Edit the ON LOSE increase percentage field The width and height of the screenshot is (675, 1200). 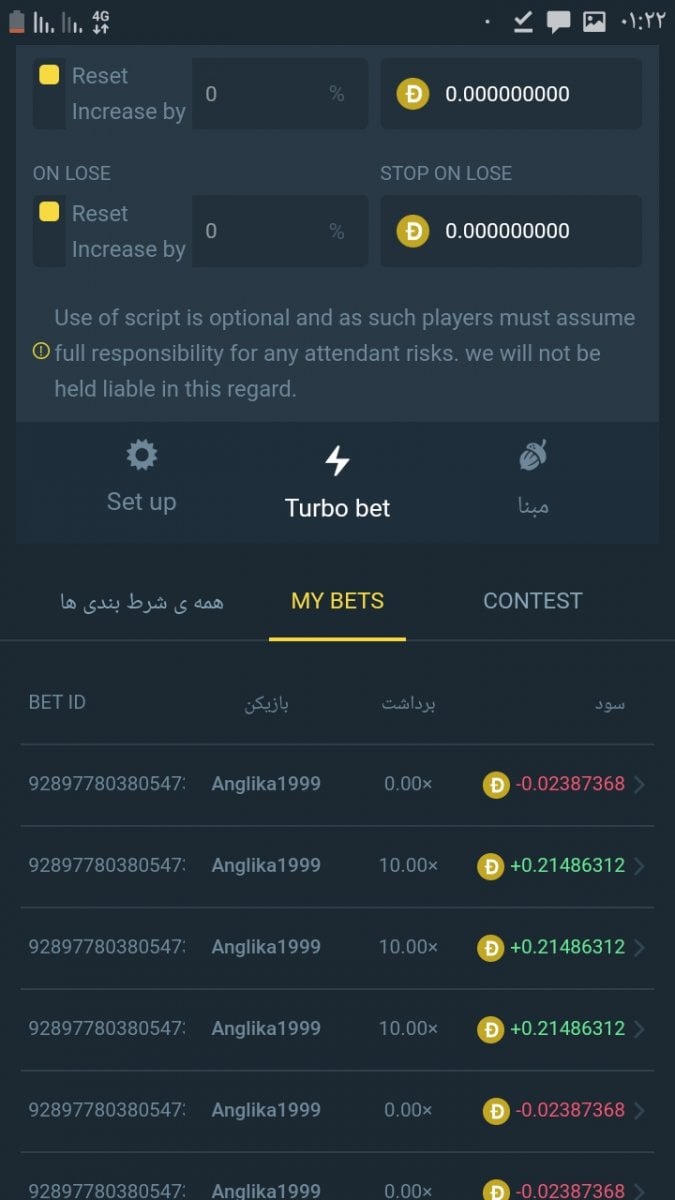click(265, 231)
